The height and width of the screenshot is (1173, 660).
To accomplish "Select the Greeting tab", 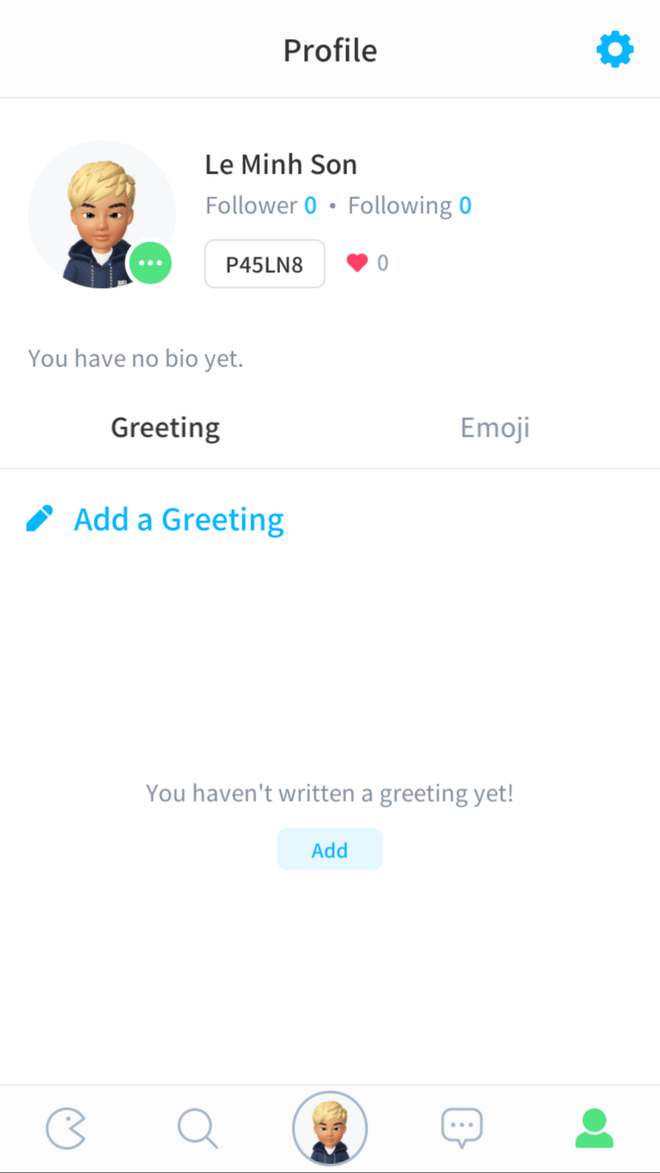I will pyautogui.click(x=165, y=428).
